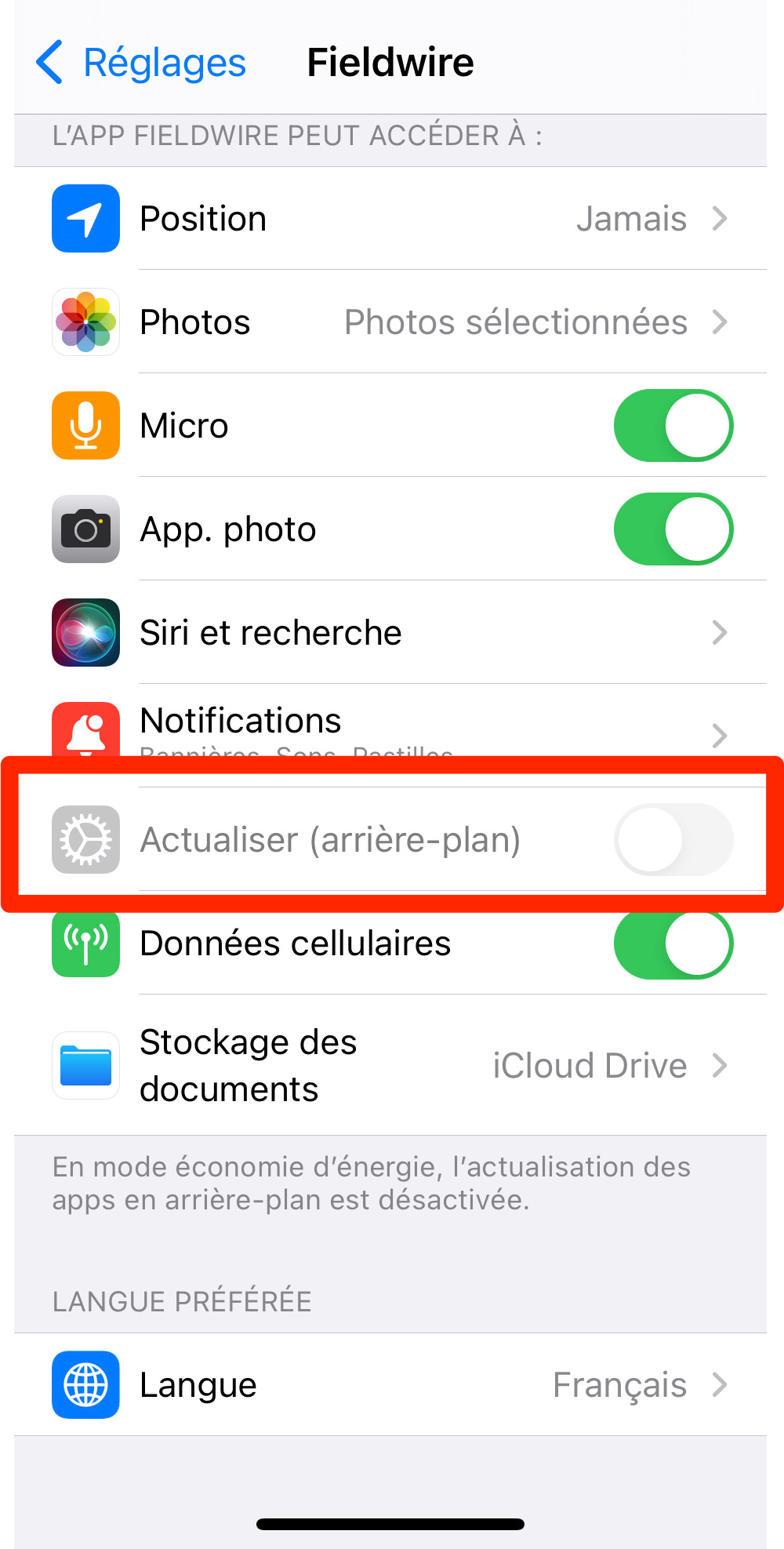The image size is (784, 1549).
Task: Go back to Réglages
Action: pyautogui.click(x=141, y=63)
